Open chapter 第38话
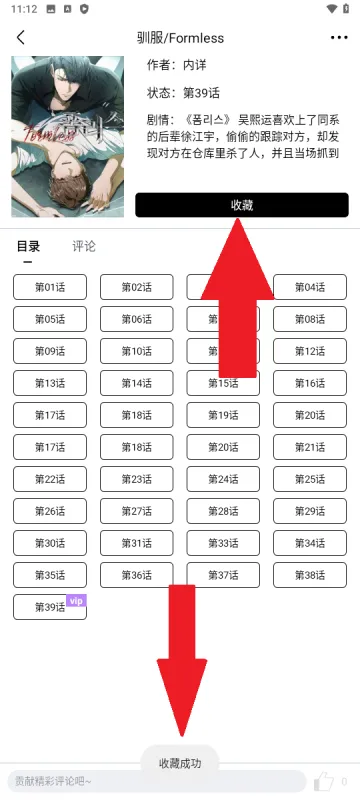Viewport: 360px width, 800px height. pos(310,575)
